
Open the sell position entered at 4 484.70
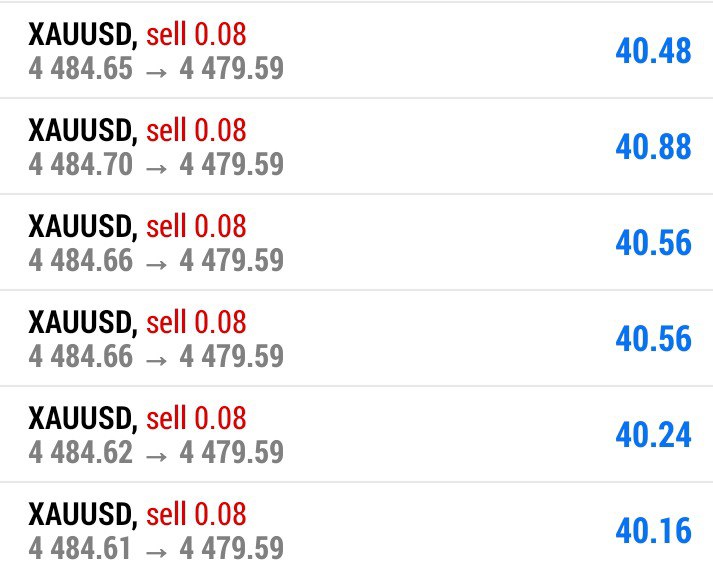coord(356,147)
